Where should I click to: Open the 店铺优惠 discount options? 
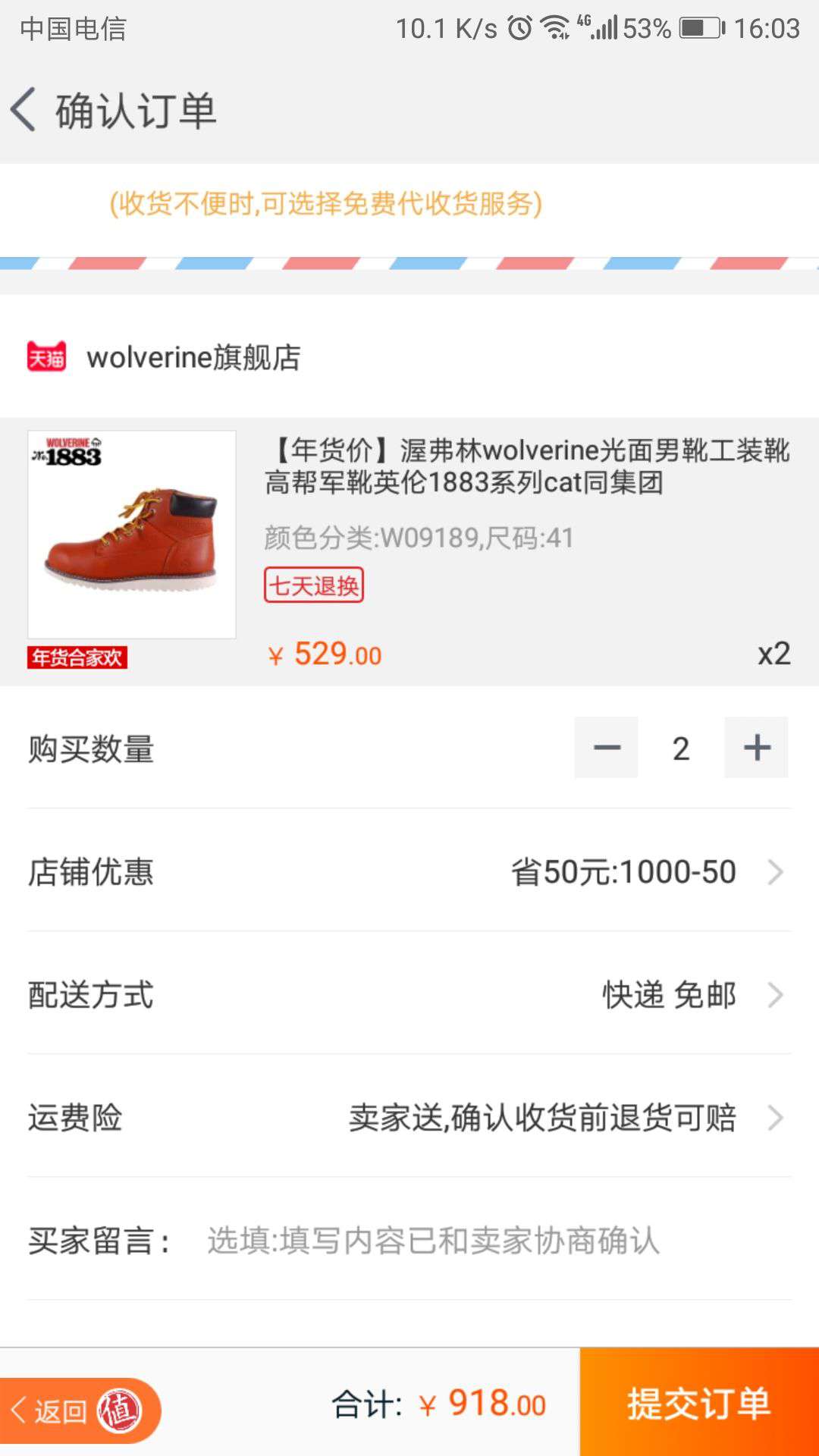tap(409, 871)
